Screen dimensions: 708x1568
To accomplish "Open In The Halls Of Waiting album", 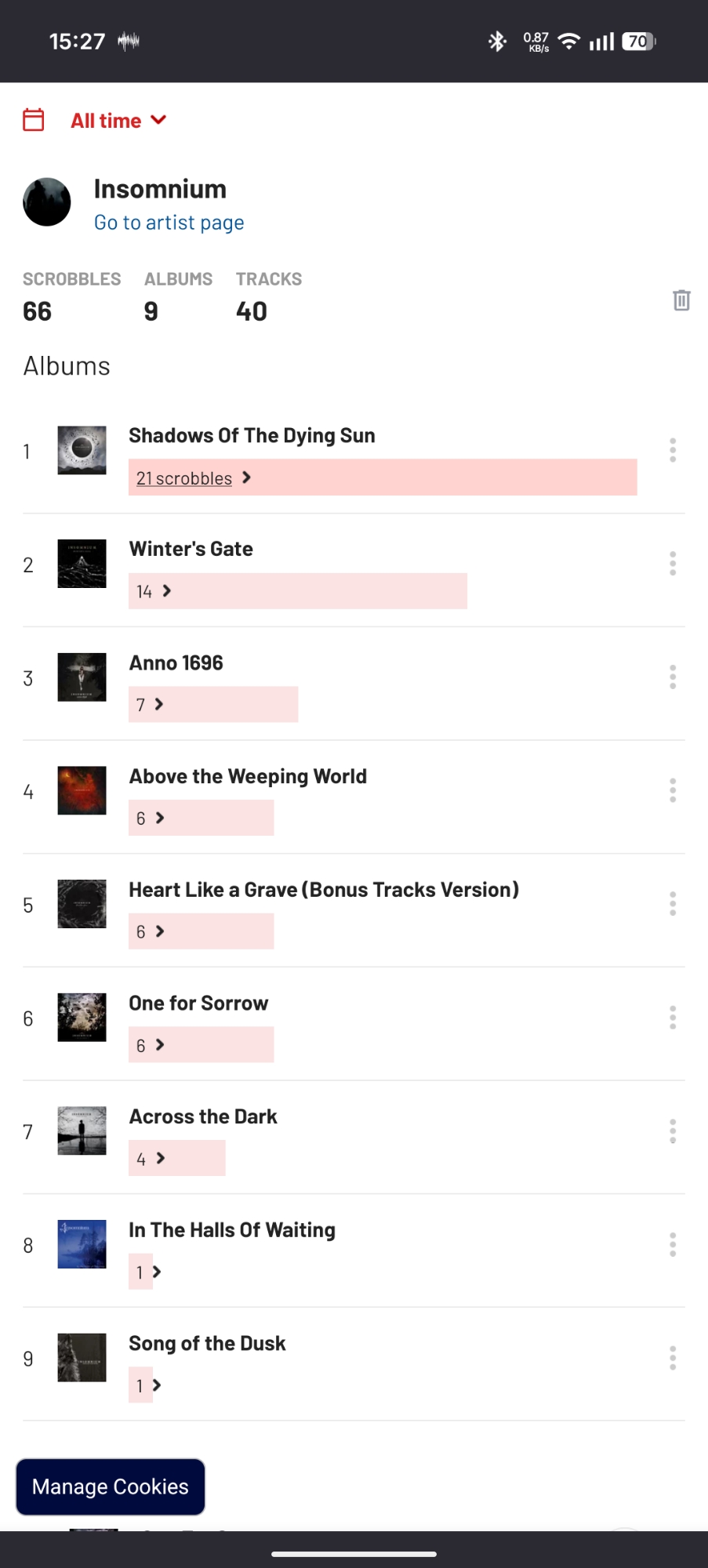I will 231,1230.
